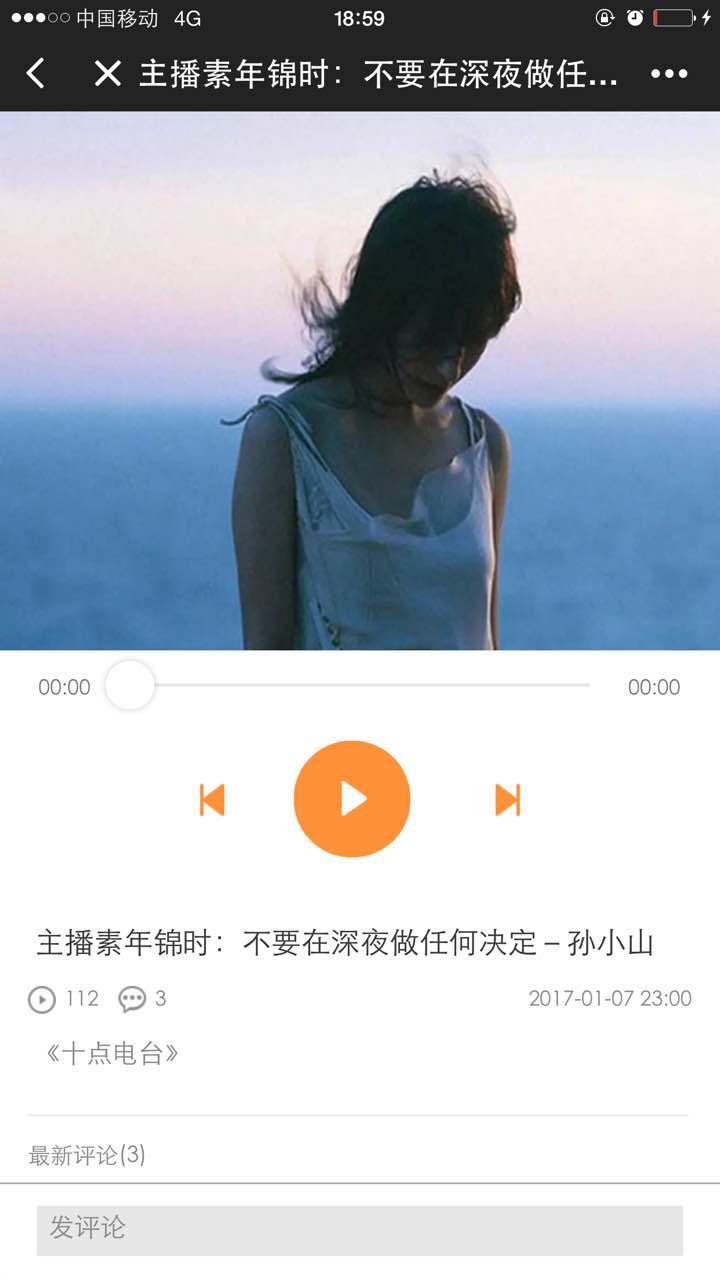Screen dimensions: 720x1280
Task: Open comments via the speech bubble icon
Action: (x=132, y=999)
